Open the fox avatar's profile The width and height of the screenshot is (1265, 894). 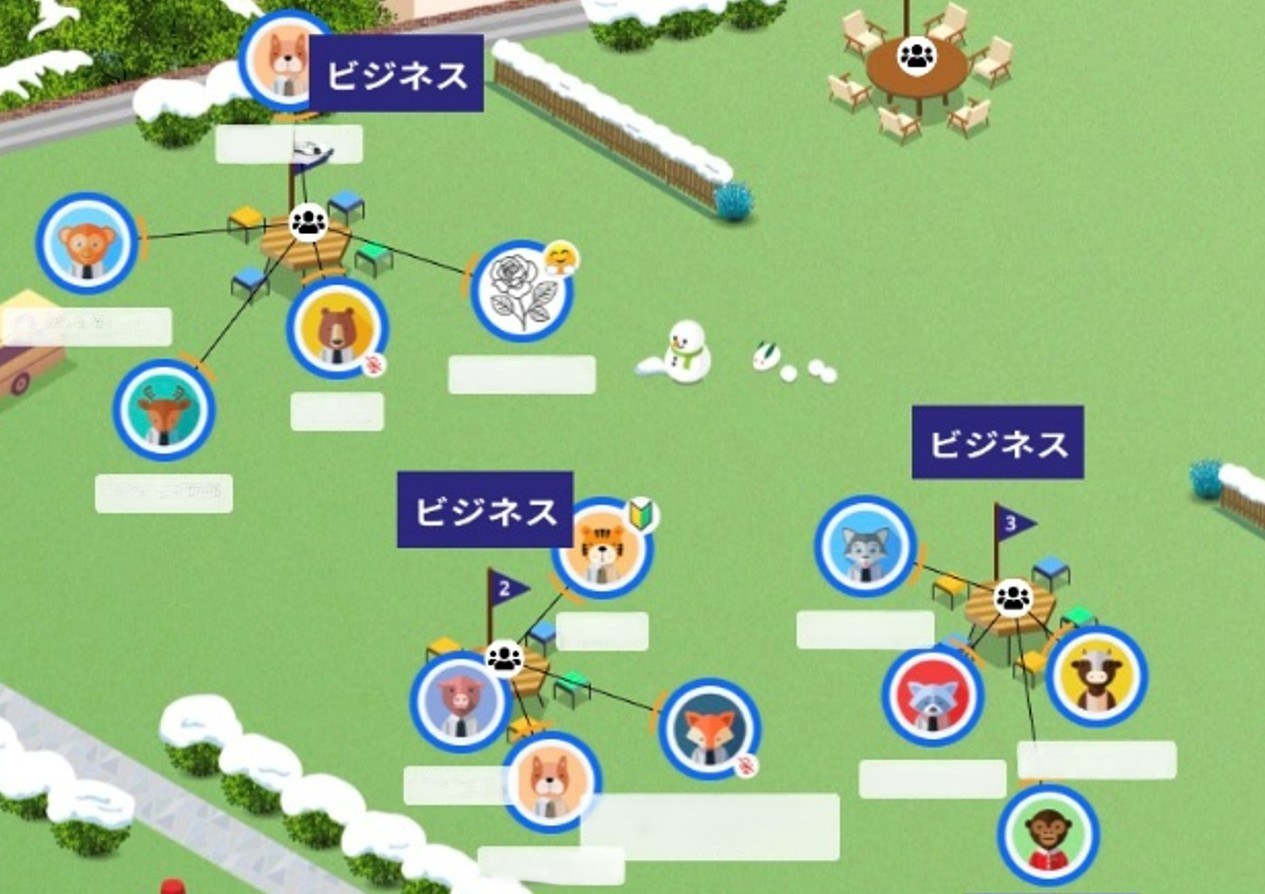[710, 728]
